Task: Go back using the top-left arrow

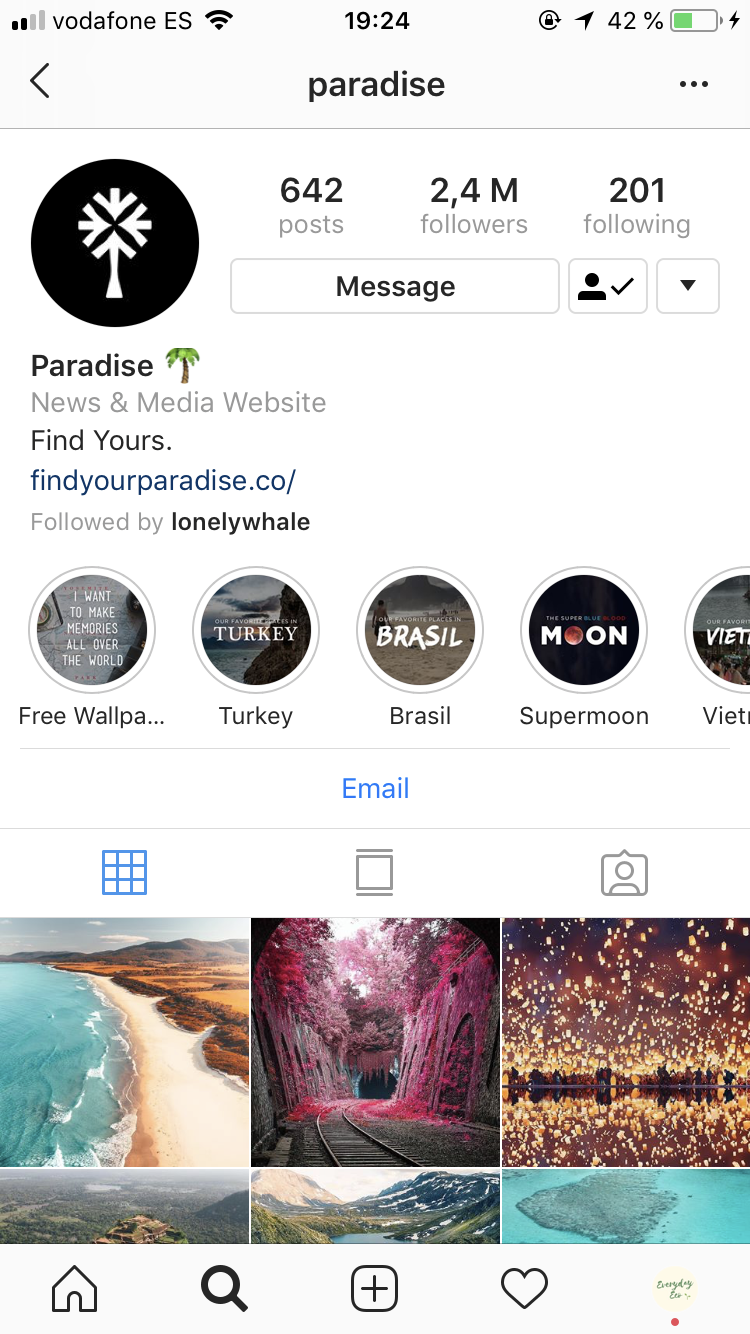Action: [40, 82]
